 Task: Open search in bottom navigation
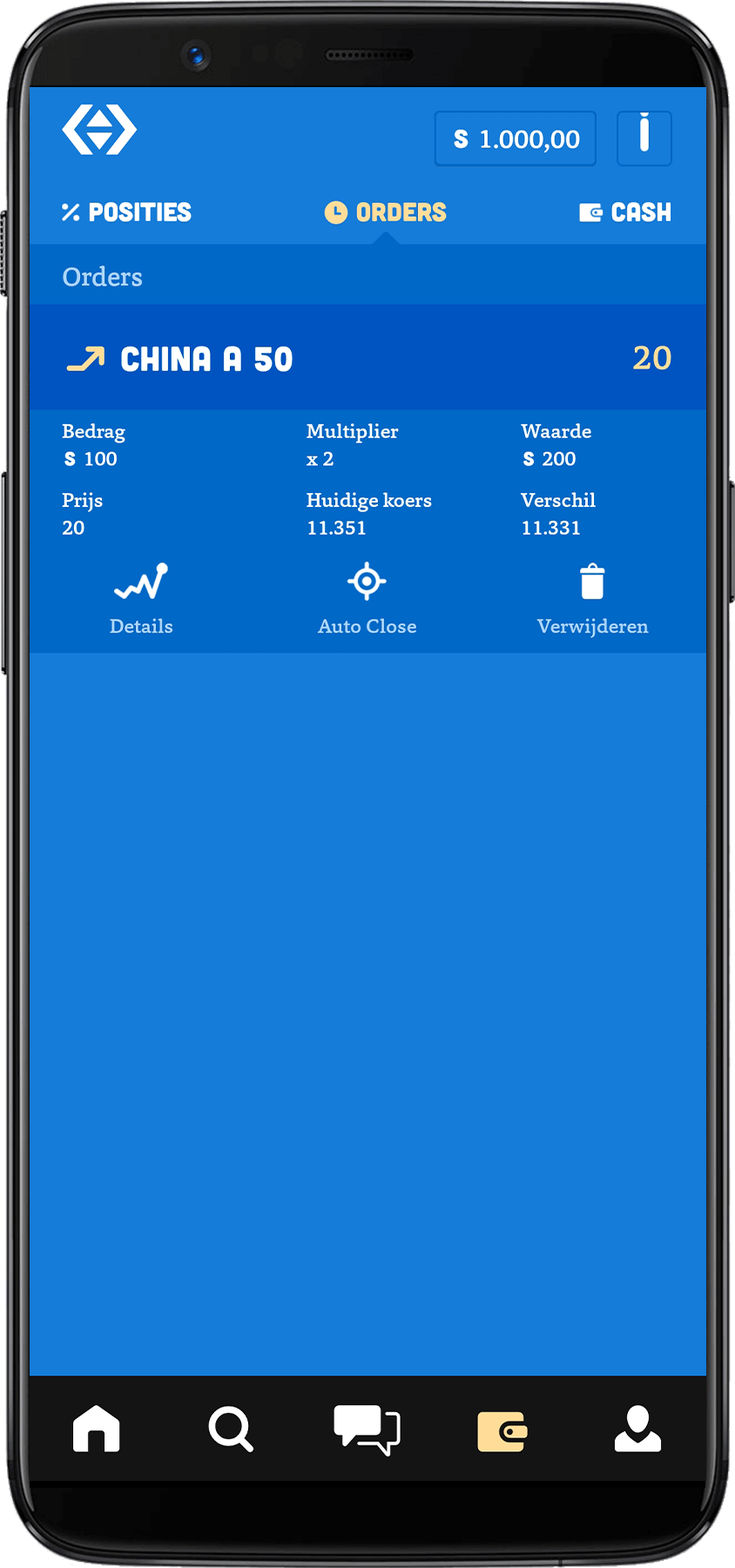231,1429
